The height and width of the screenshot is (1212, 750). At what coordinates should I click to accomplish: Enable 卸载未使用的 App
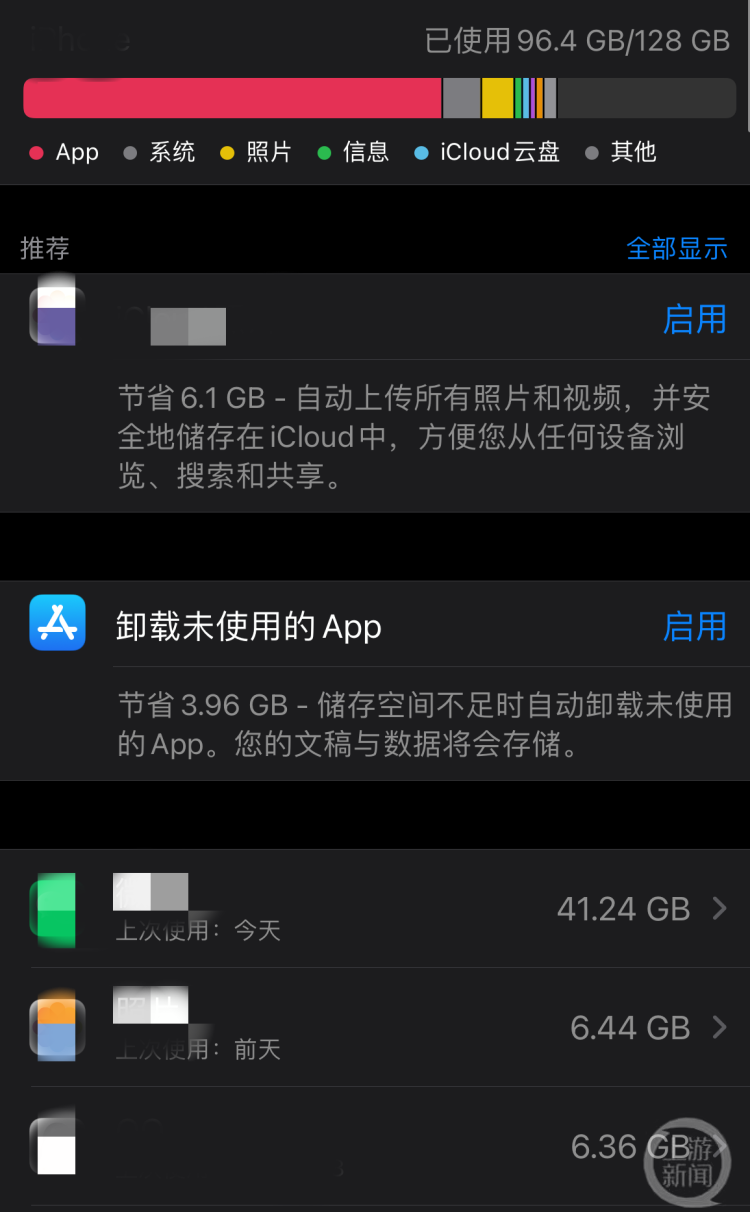694,627
